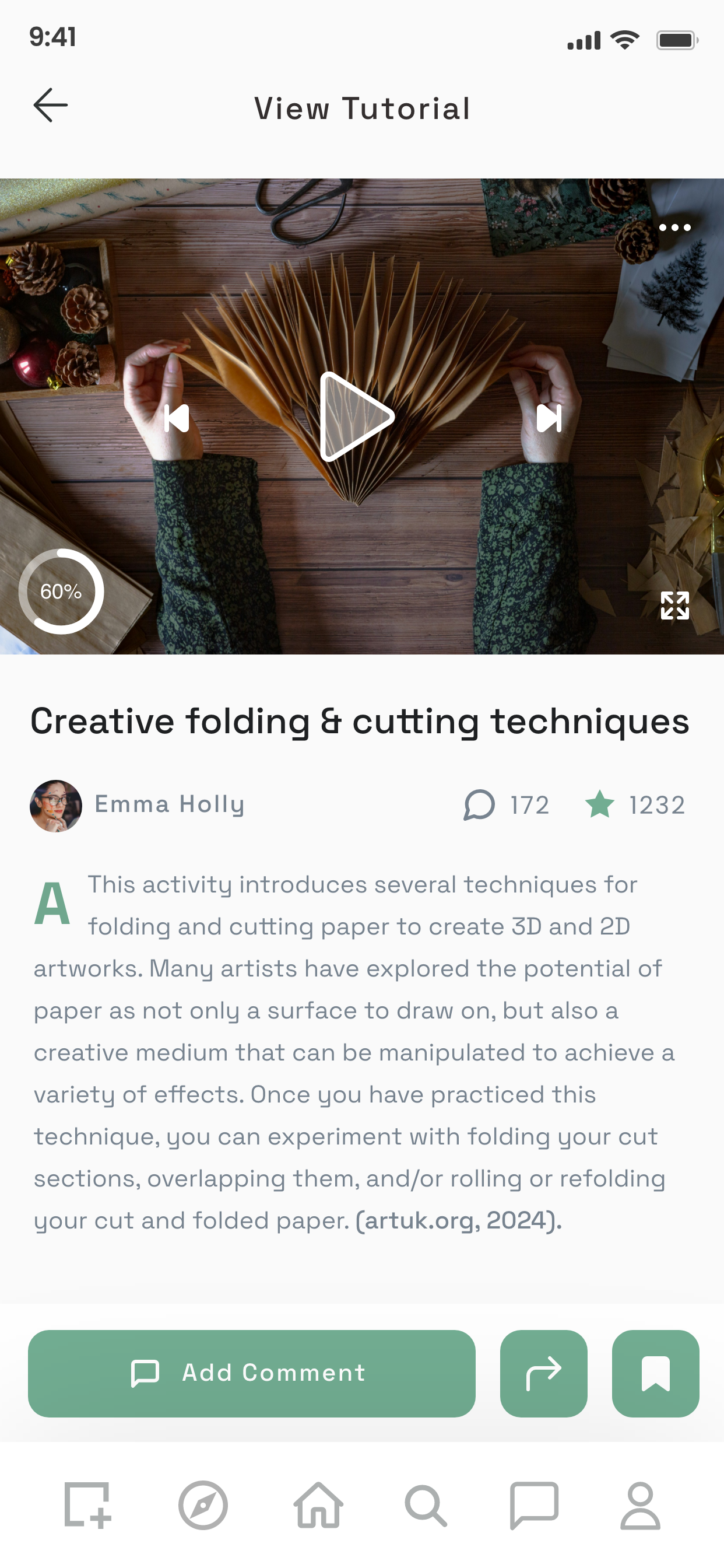Open the video's three-dot menu
This screenshot has width=724, height=1568.
[x=674, y=228]
